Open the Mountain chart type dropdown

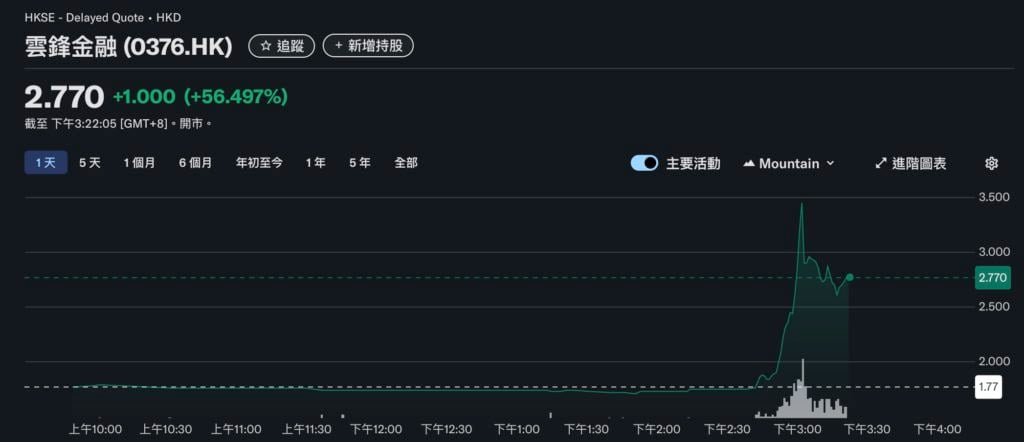789,163
